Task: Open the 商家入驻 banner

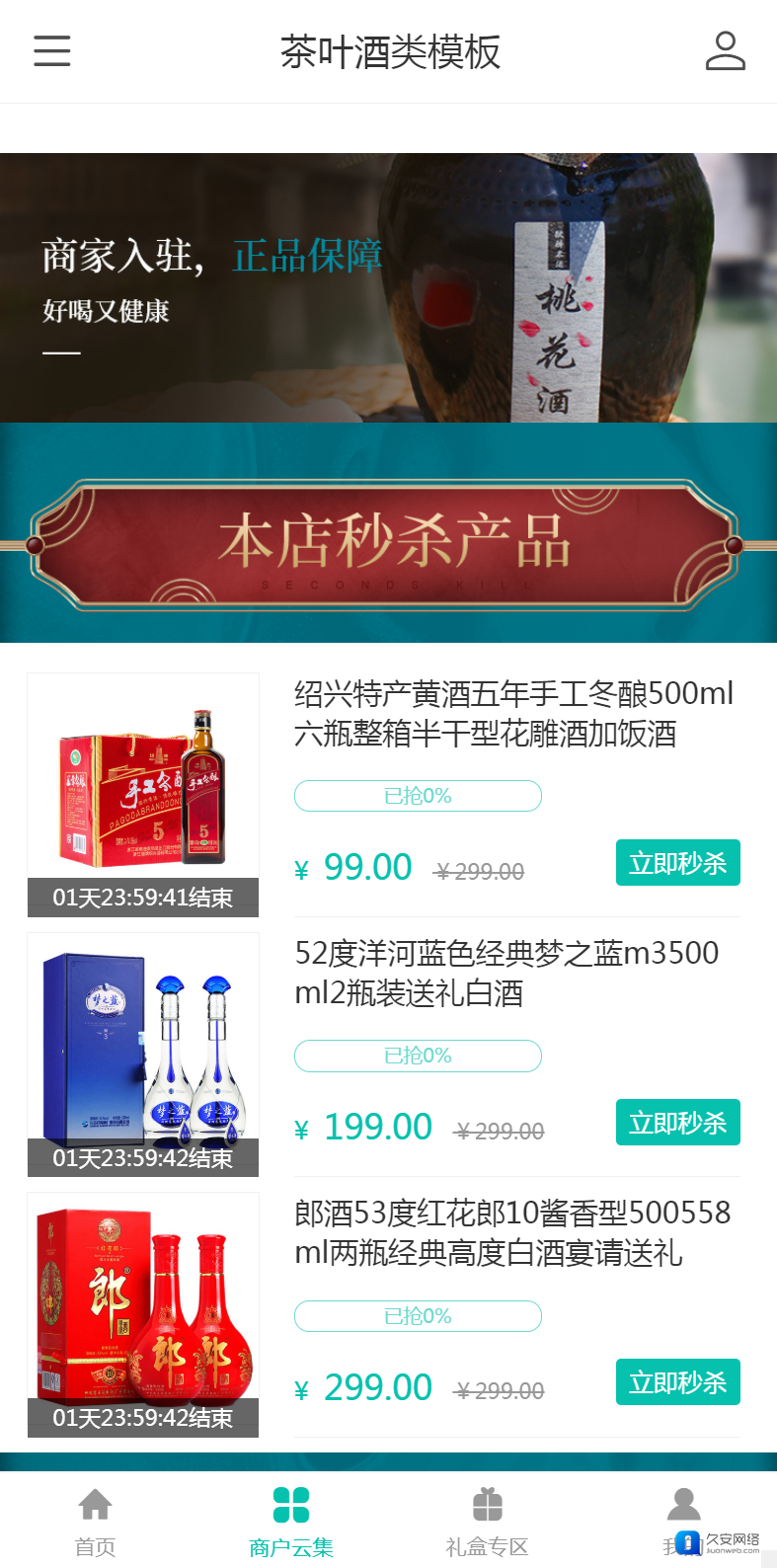Action: pos(388,287)
